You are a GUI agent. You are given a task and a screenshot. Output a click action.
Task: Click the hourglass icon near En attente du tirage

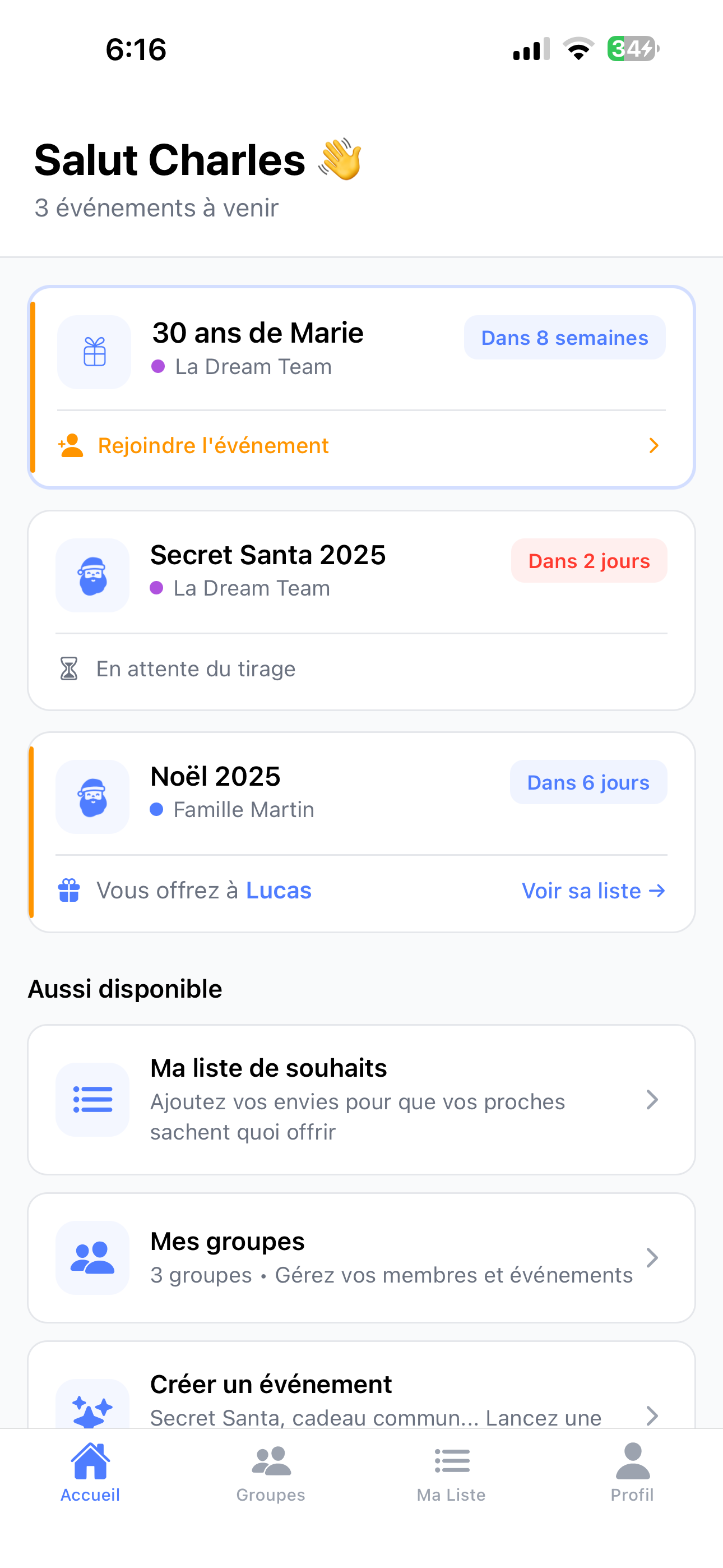68,668
